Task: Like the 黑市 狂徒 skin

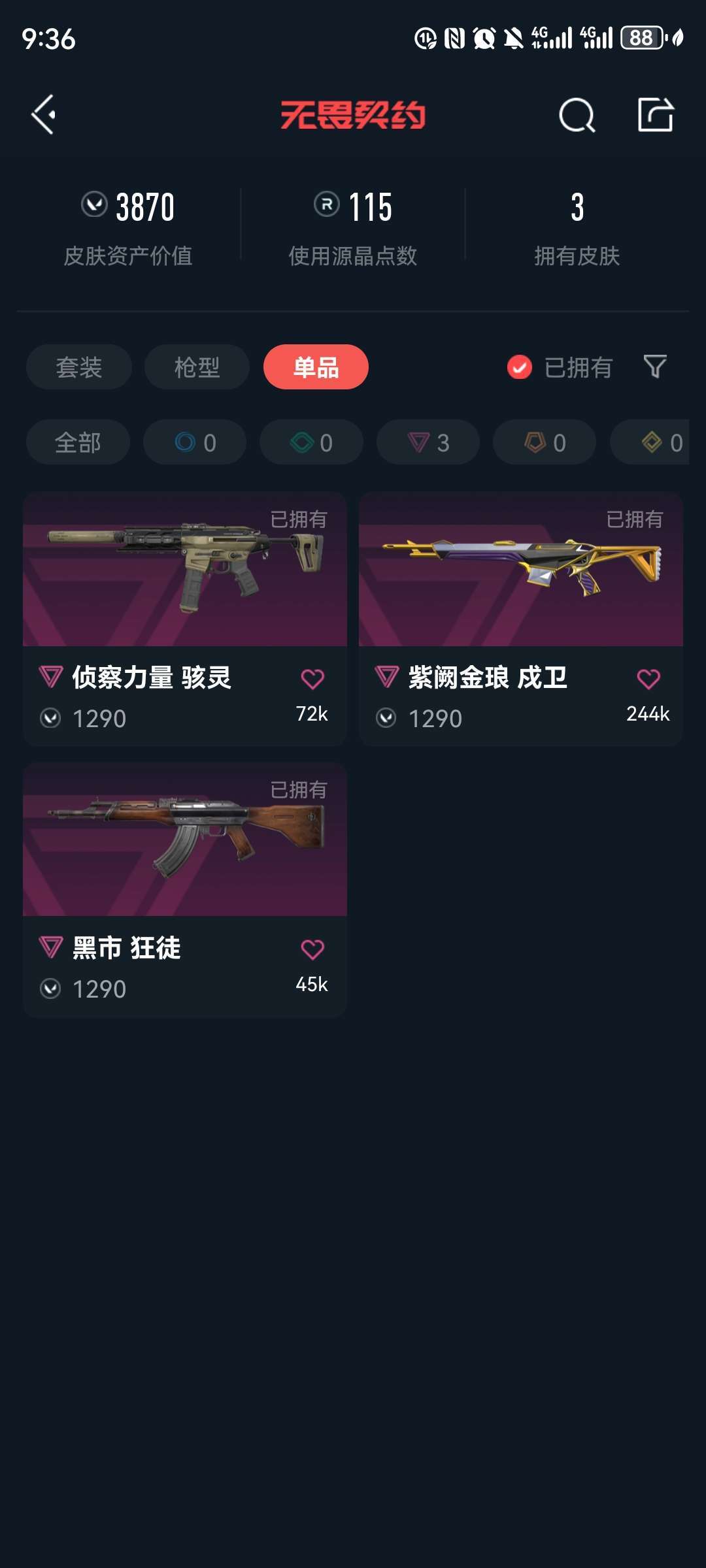Action: coord(312,949)
